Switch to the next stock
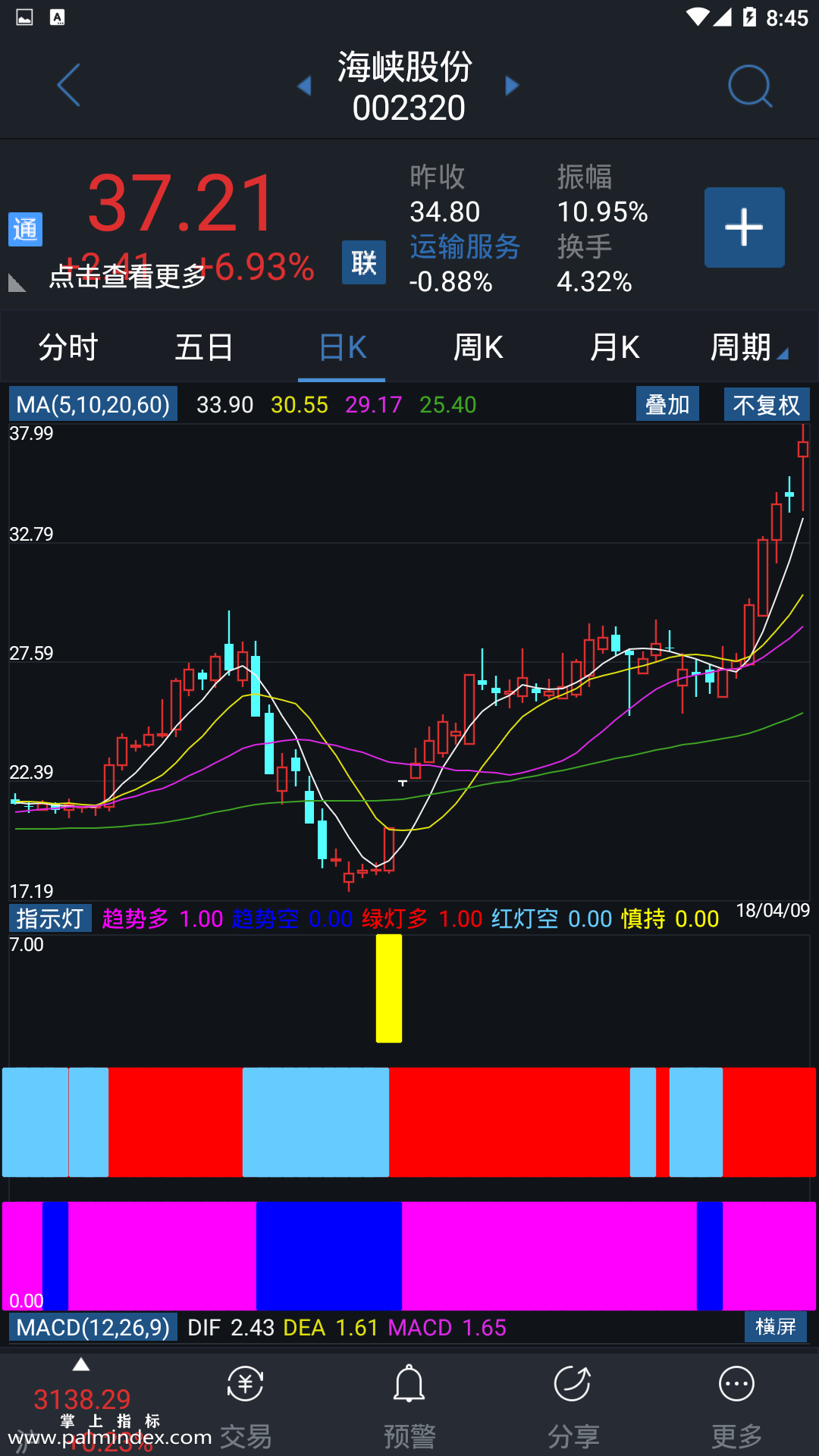The width and height of the screenshot is (819, 1456). click(x=513, y=86)
